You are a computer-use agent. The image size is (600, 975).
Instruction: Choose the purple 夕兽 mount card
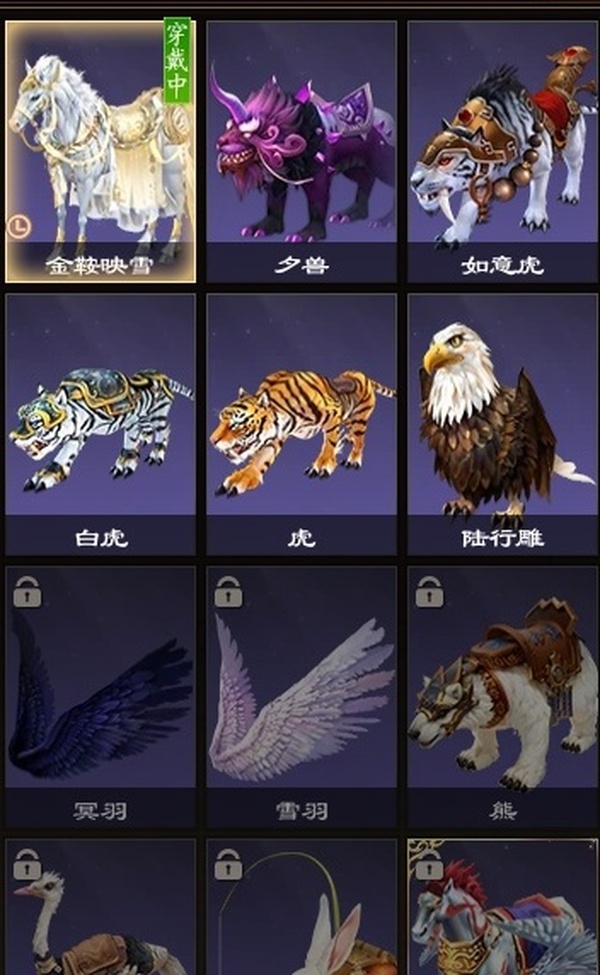coord(301,152)
